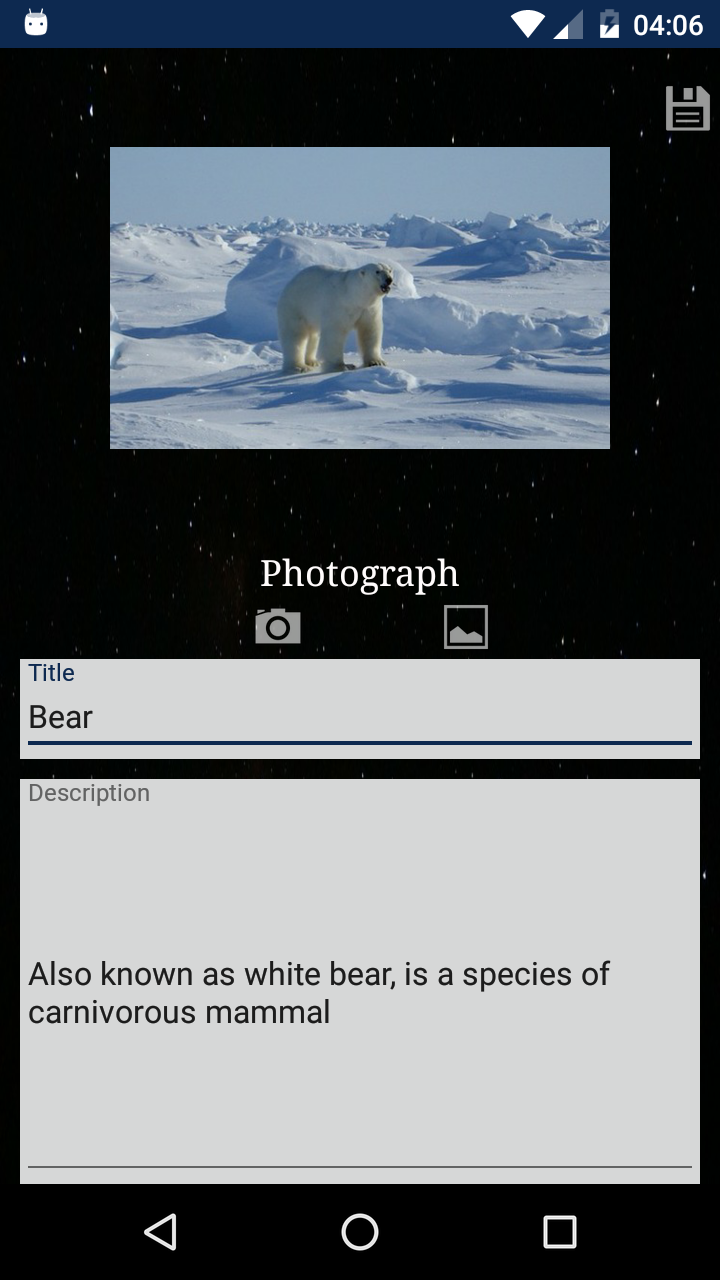Return to the home screen
The width and height of the screenshot is (720, 1280).
(360, 1231)
